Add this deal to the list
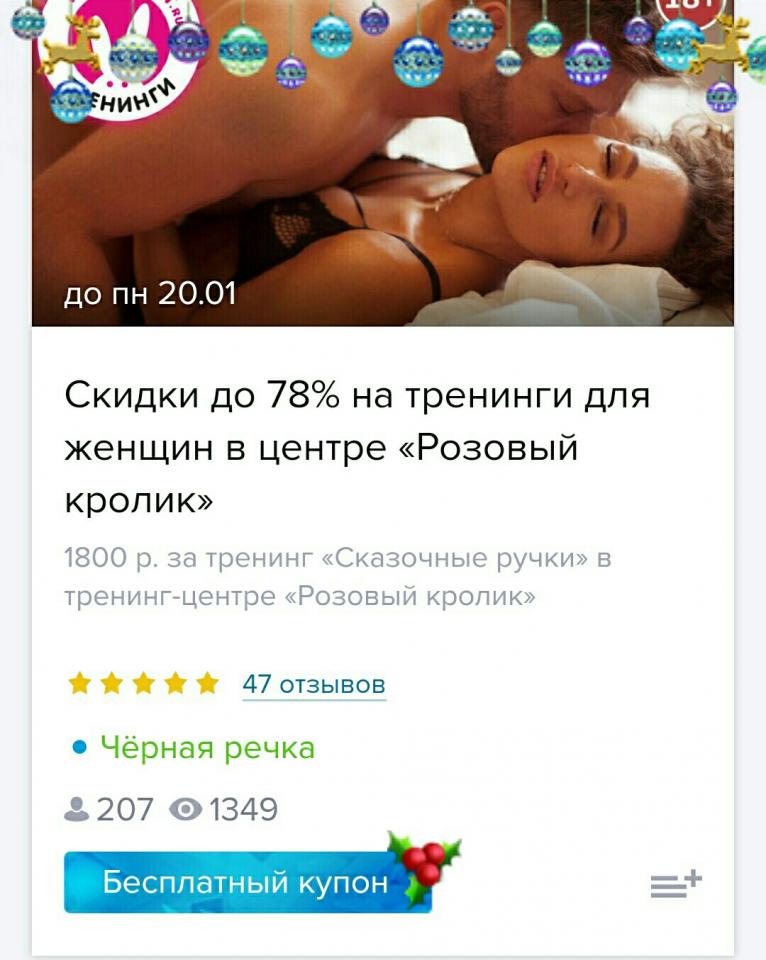 click(x=676, y=884)
